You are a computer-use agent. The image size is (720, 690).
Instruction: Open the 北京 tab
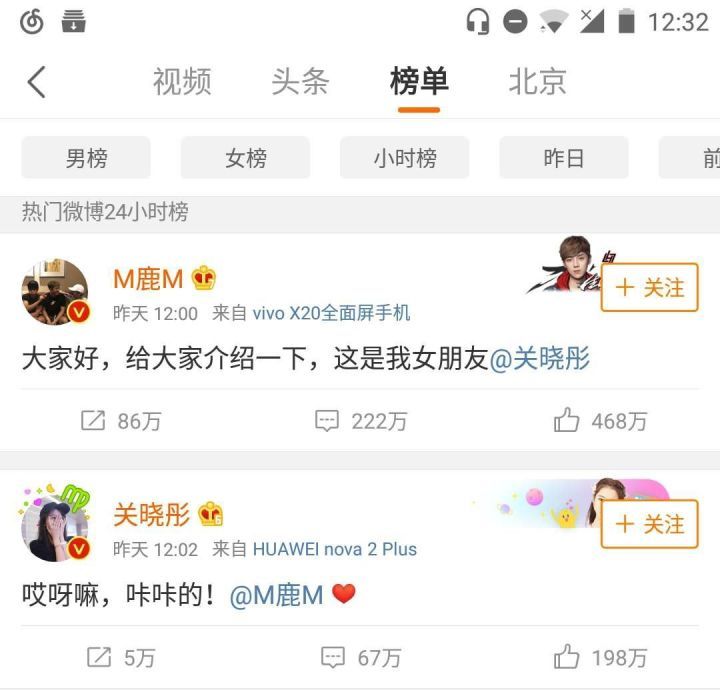pos(538,82)
